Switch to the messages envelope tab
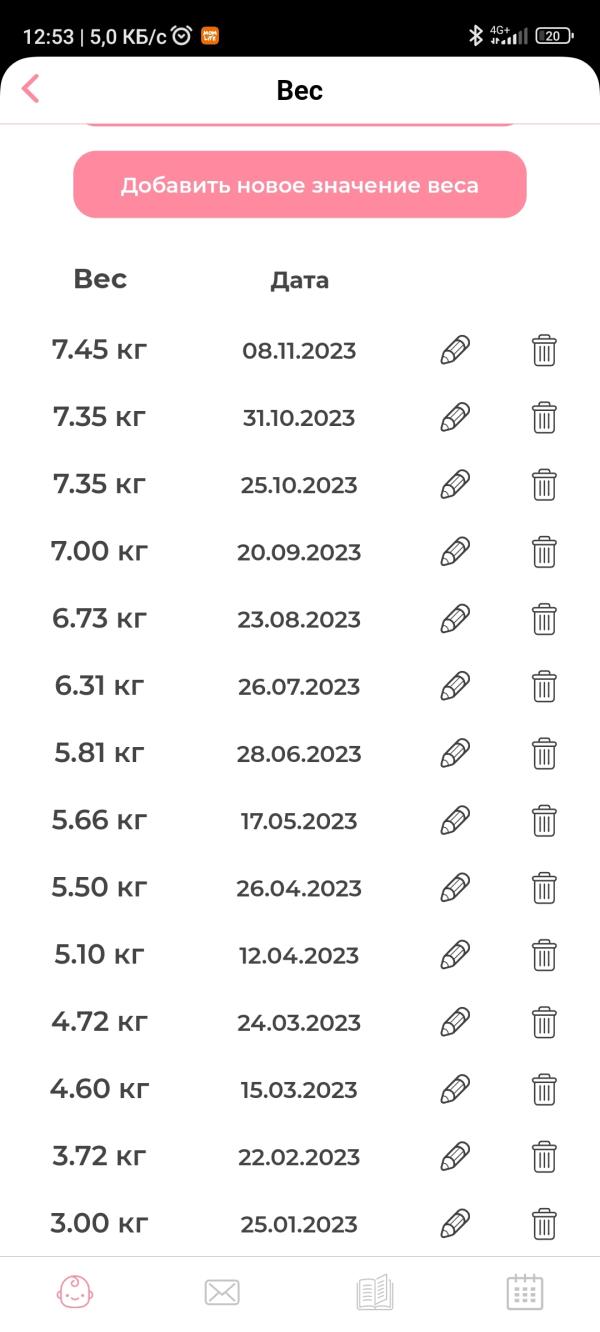Viewport: 600px width, 1332px height. (x=222, y=1292)
